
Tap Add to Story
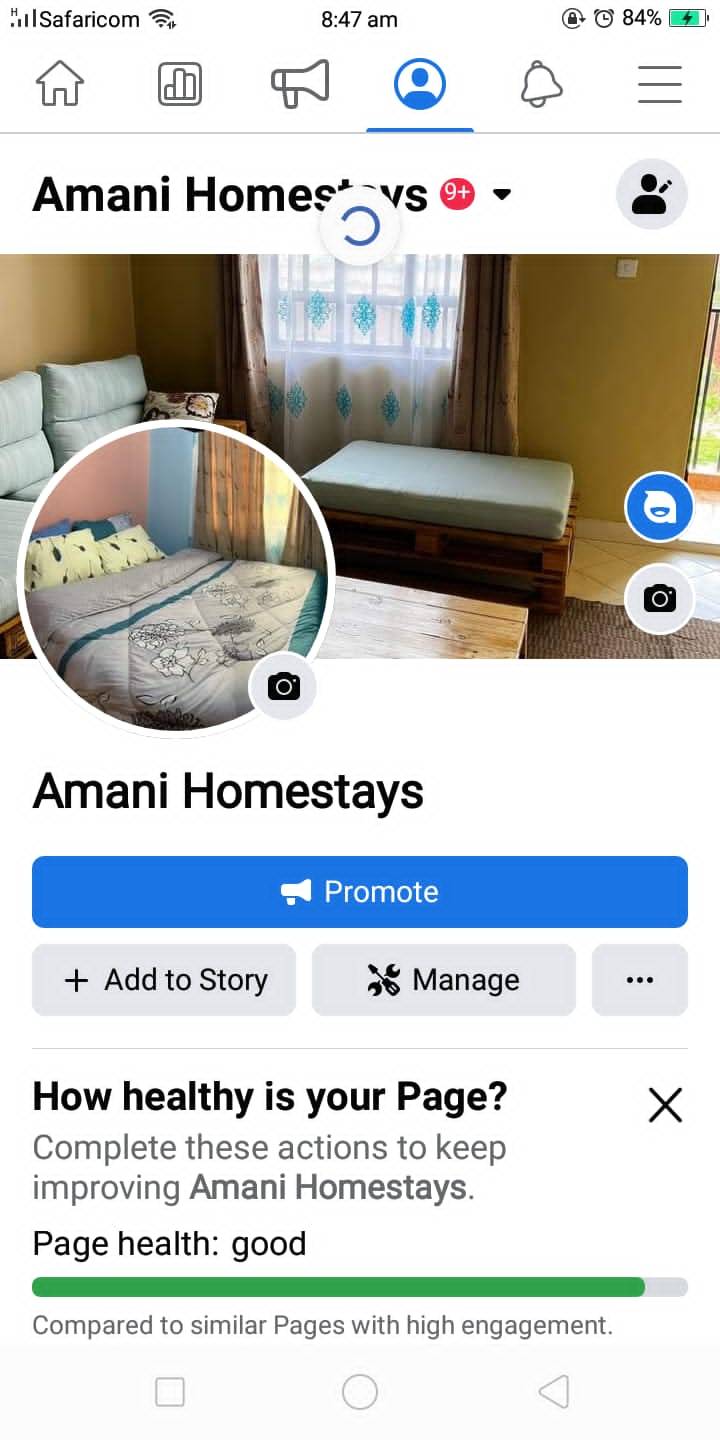point(164,980)
